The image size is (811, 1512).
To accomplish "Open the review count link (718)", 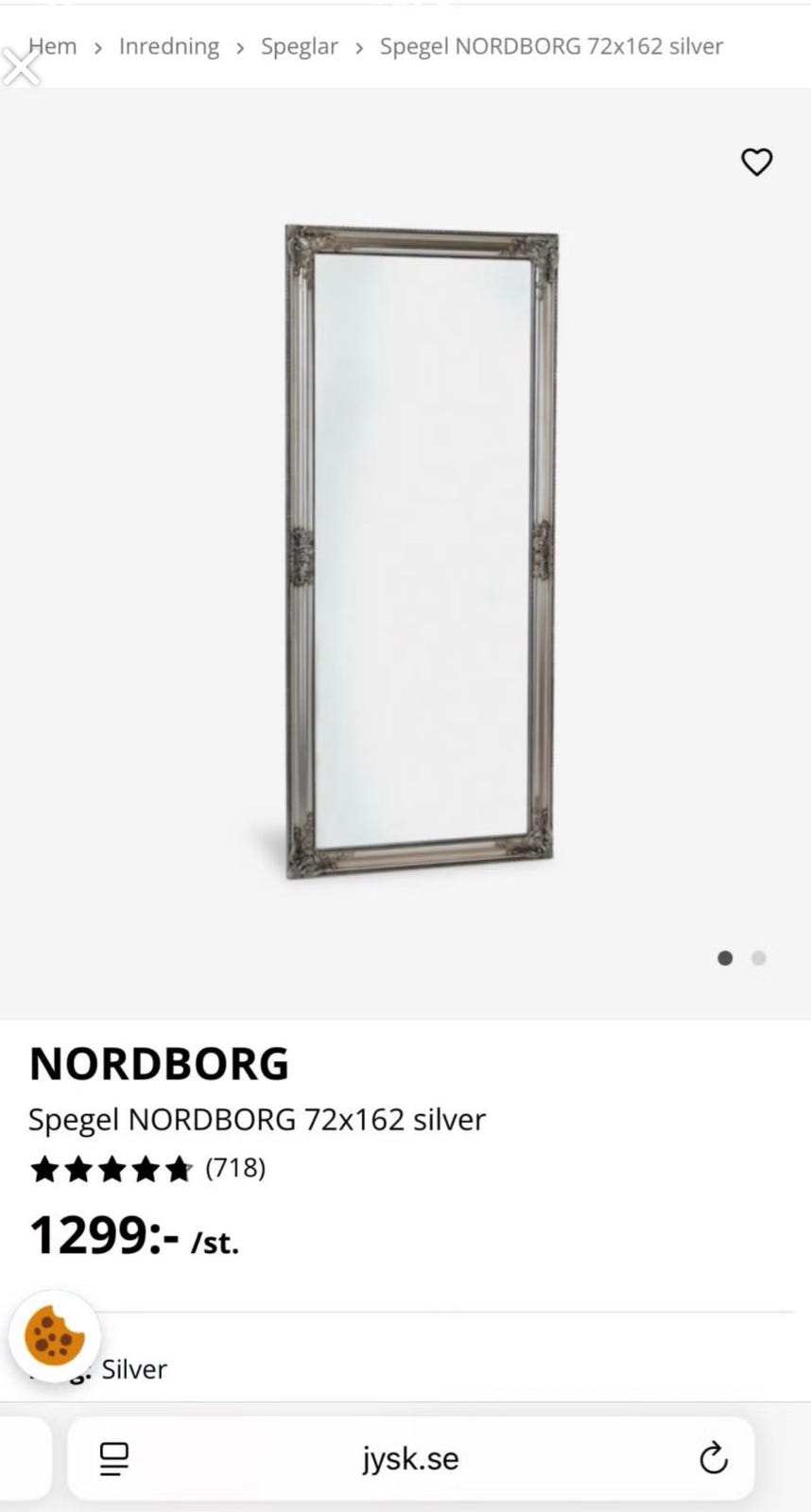I will click(235, 1169).
